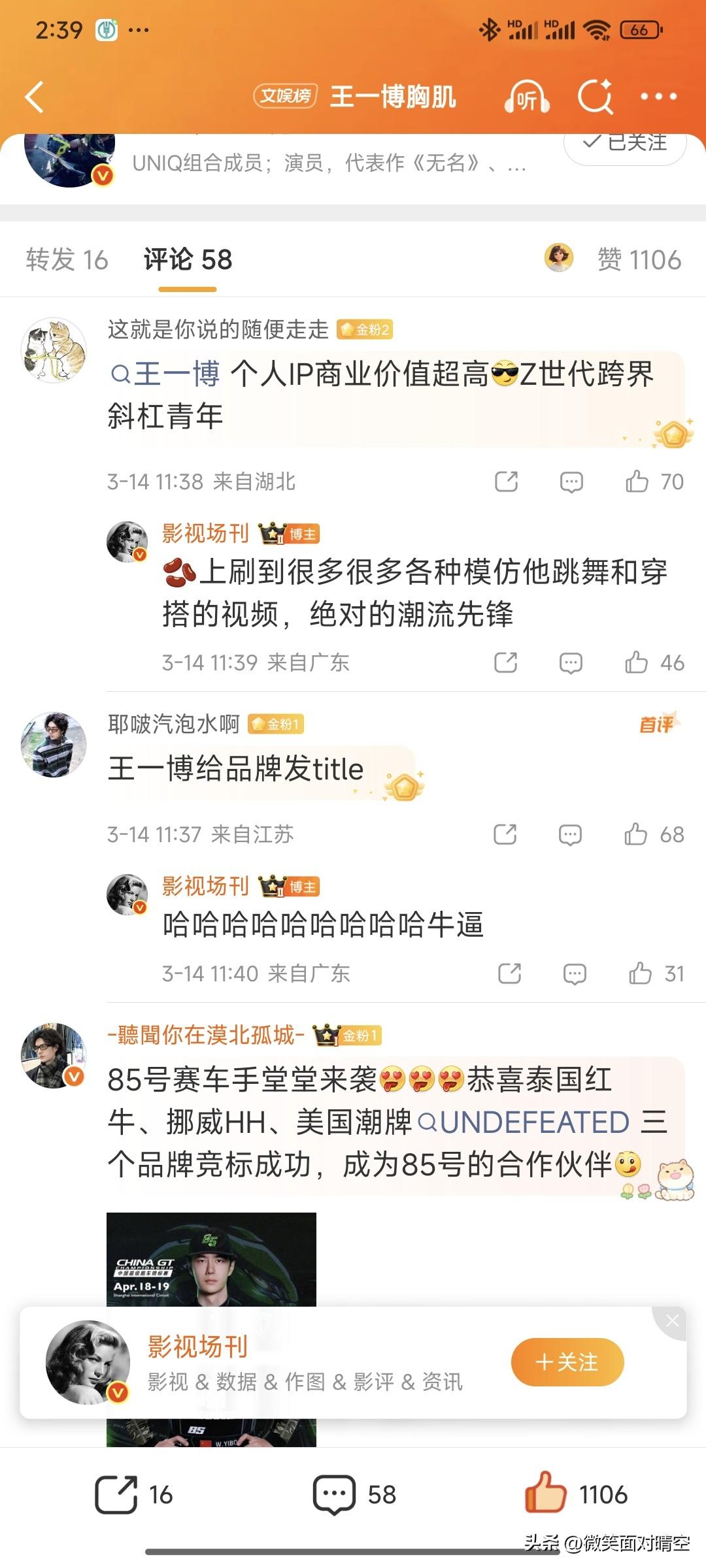706x1568 pixels.
Task: Switch to the 转发 16 tab
Action: 68,259
